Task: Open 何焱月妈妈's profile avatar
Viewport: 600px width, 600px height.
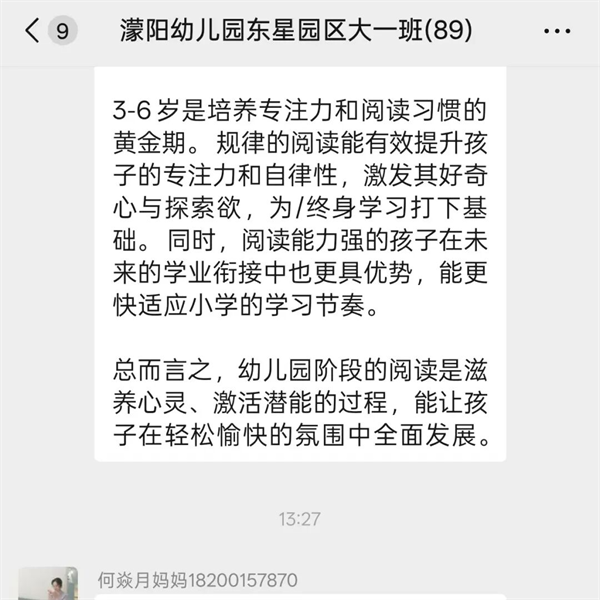Action: (48, 585)
